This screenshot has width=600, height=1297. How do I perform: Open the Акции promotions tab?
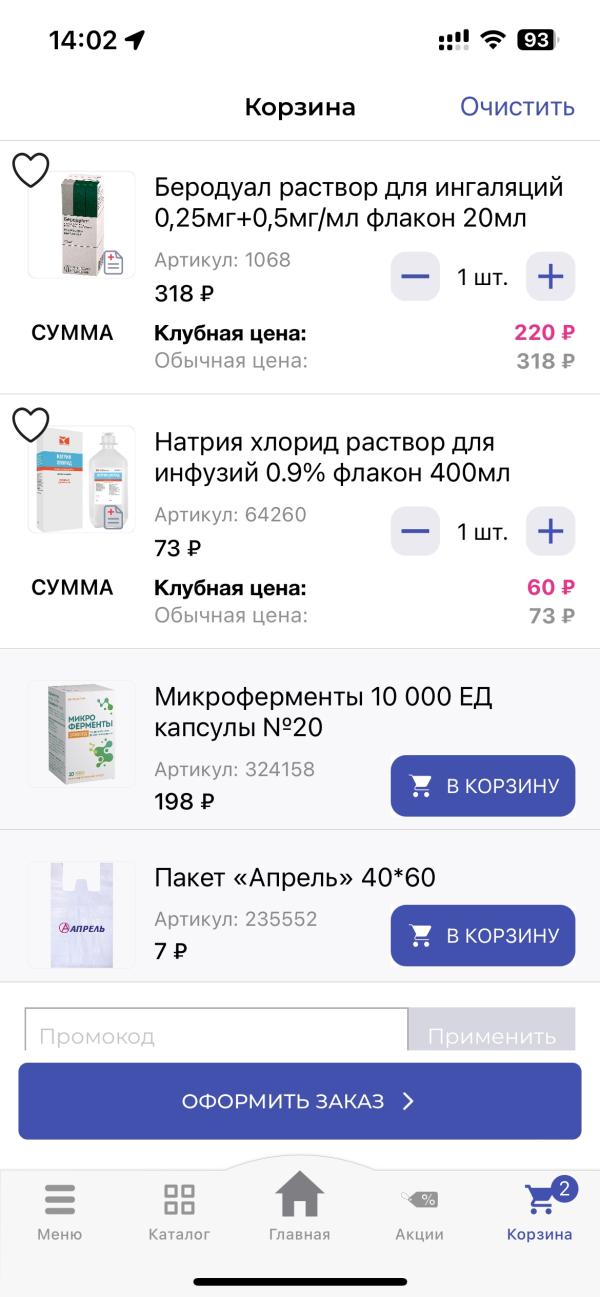point(419,1212)
